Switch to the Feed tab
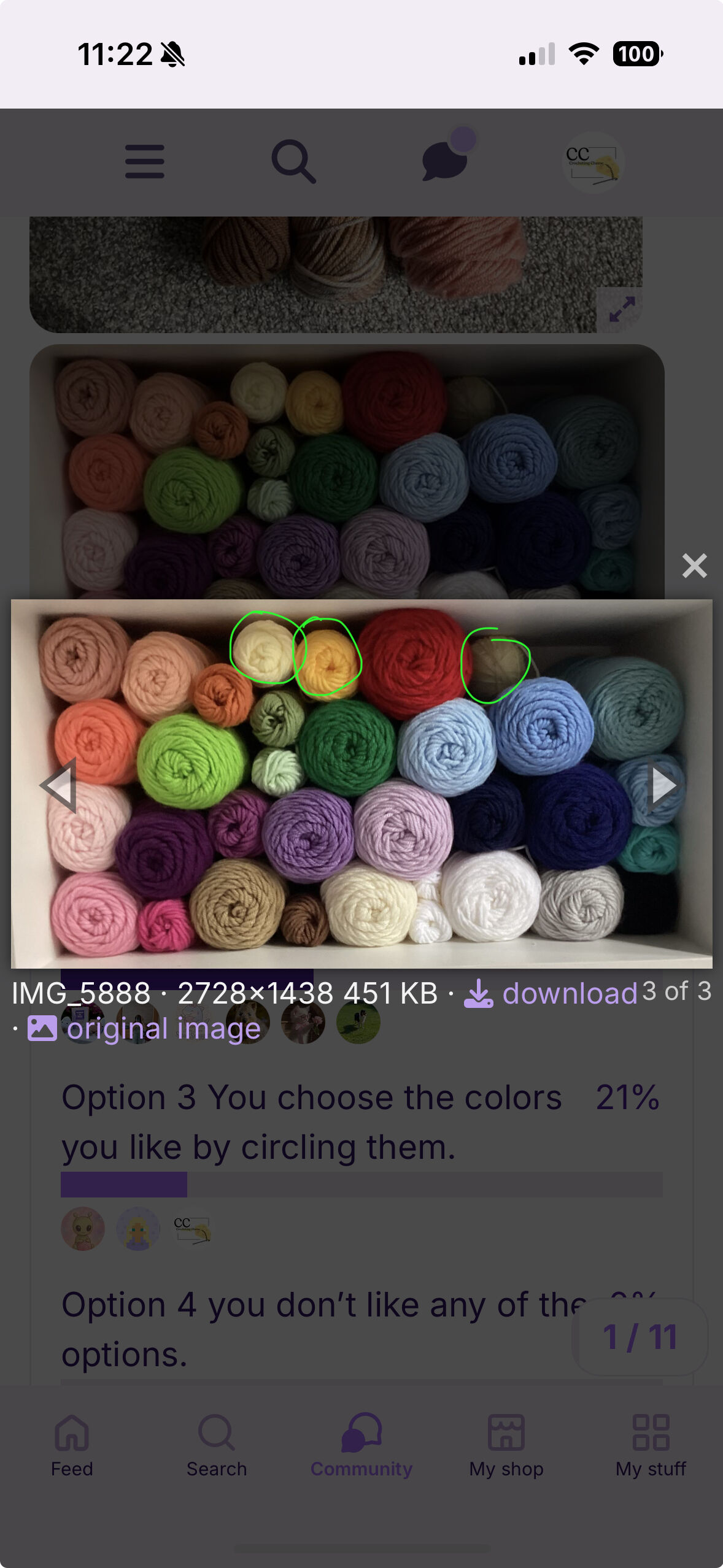723x1568 pixels. pyautogui.click(x=72, y=1446)
